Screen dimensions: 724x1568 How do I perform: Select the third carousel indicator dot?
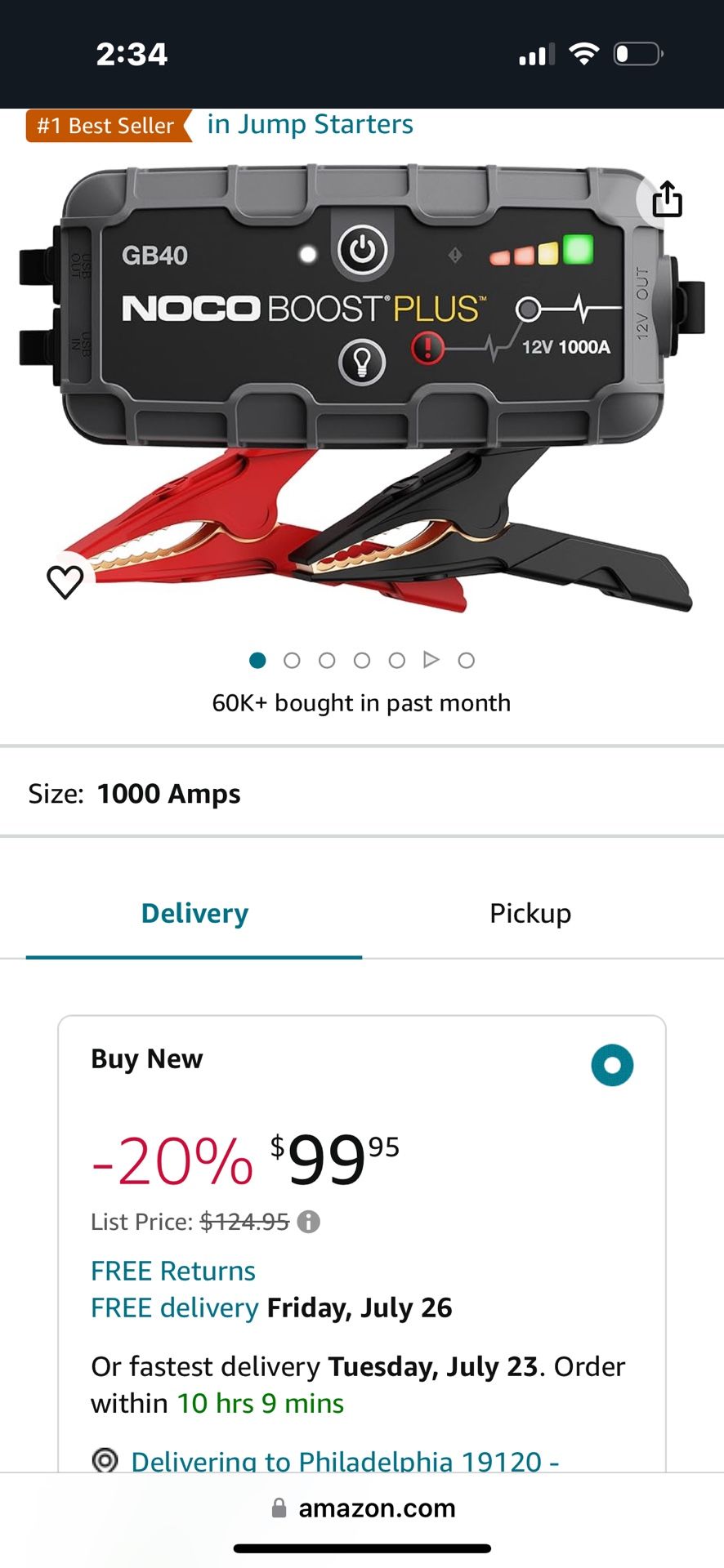327,660
